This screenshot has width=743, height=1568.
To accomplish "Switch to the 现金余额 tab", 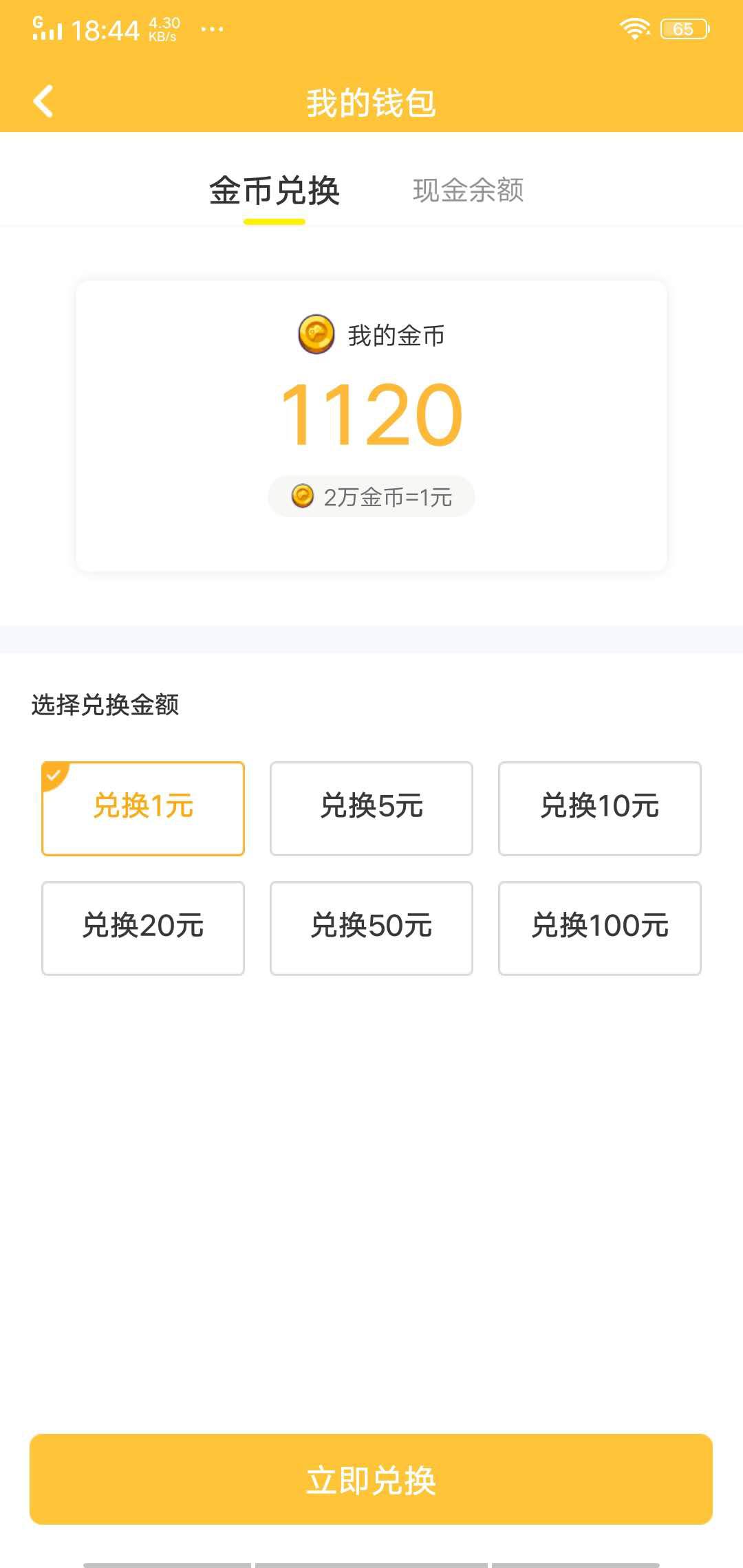I will (468, 191).
